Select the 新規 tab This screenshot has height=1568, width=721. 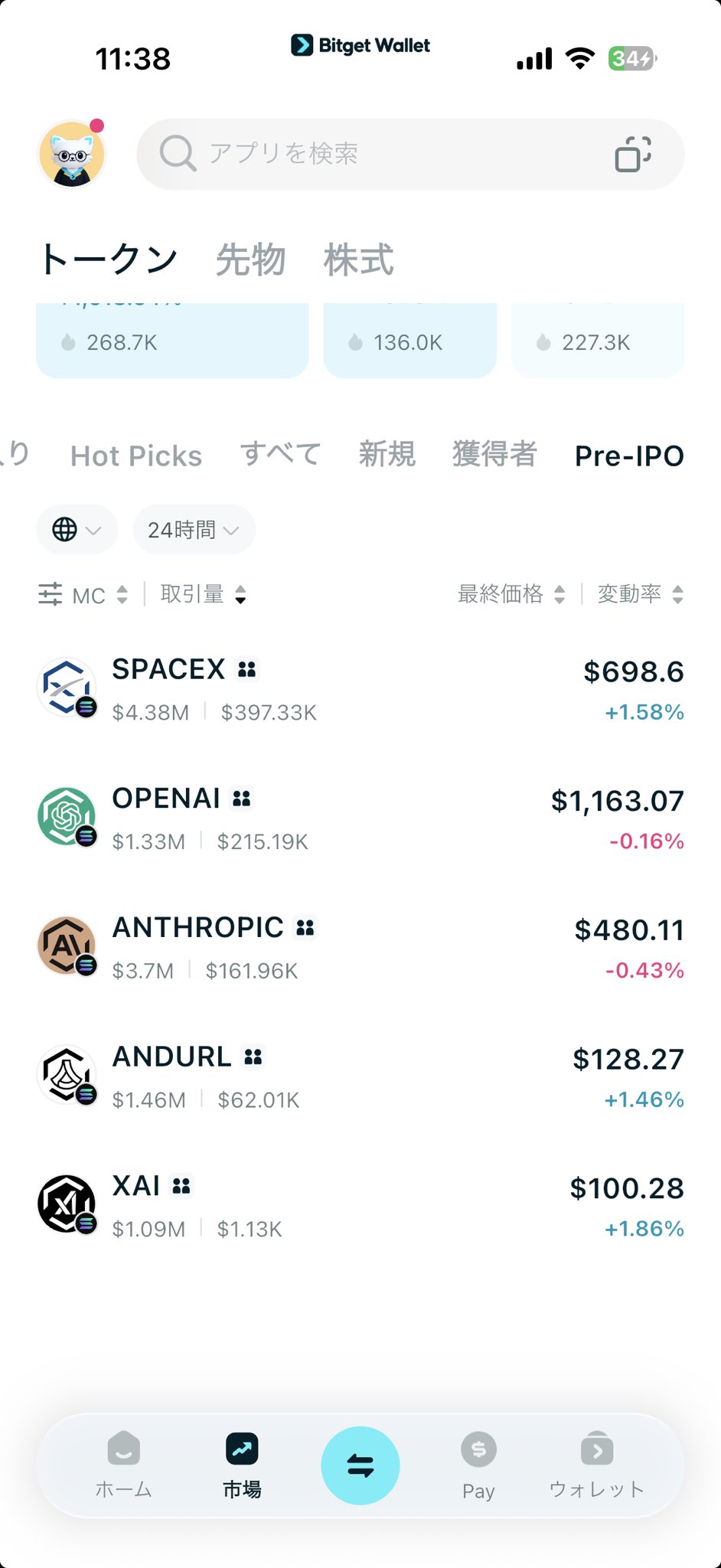point(387,455)
